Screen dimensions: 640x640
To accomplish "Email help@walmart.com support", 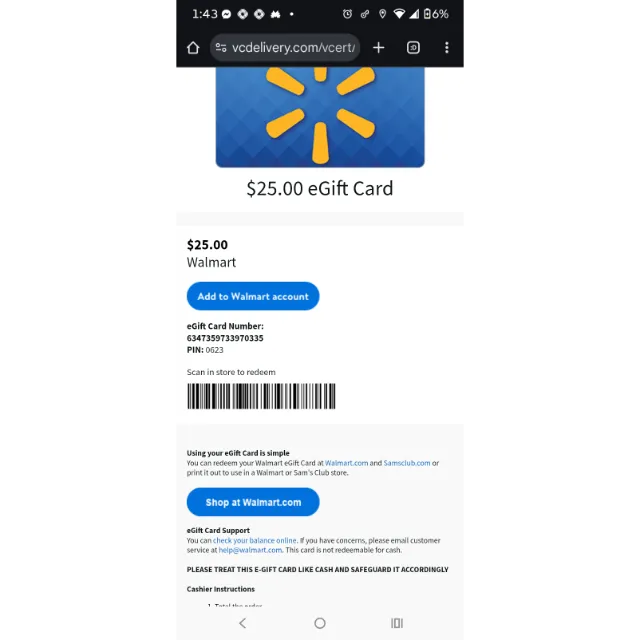I will pyautogui.click(x=250, y=550).
